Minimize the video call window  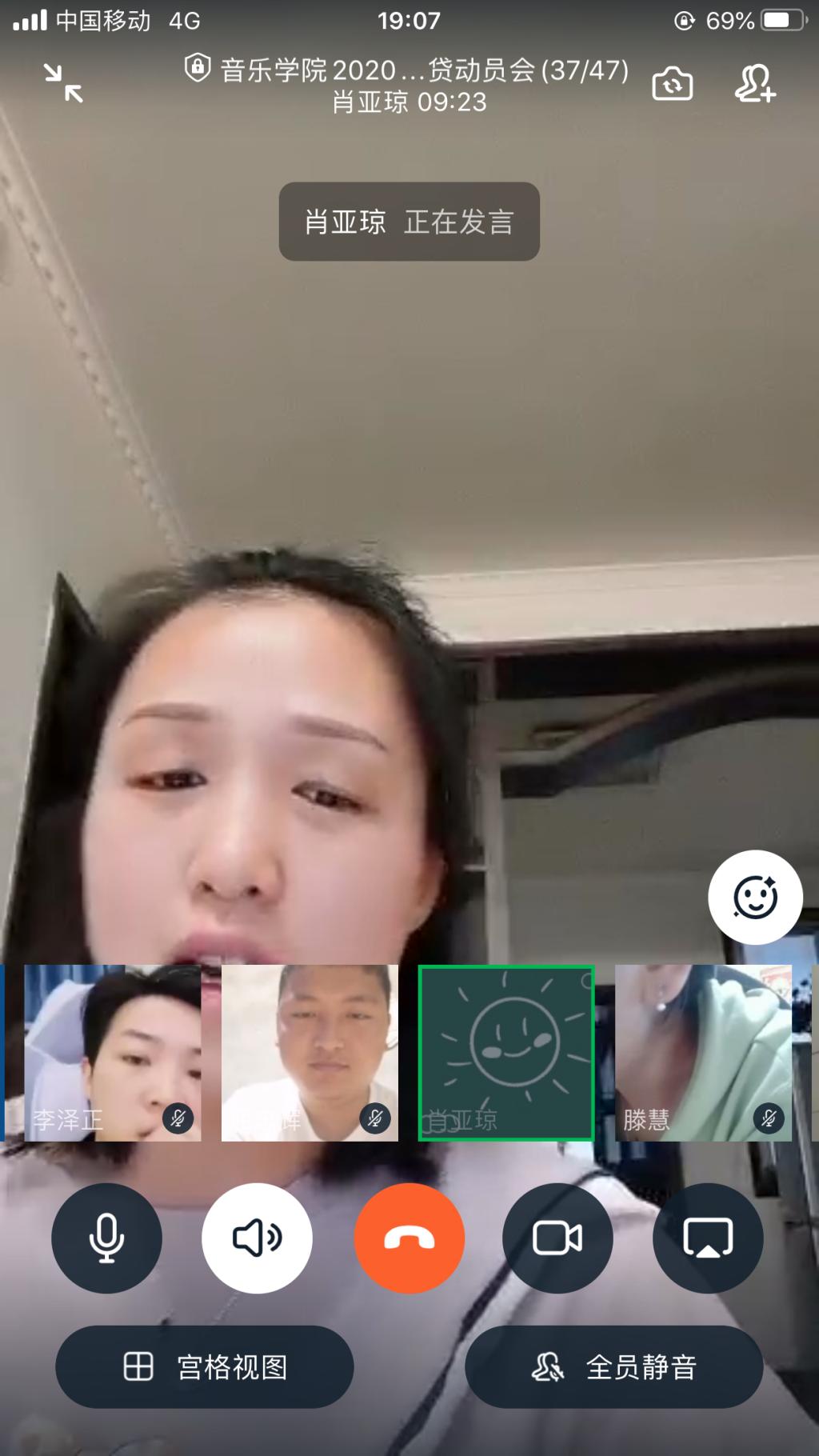[x=63, y=83]
